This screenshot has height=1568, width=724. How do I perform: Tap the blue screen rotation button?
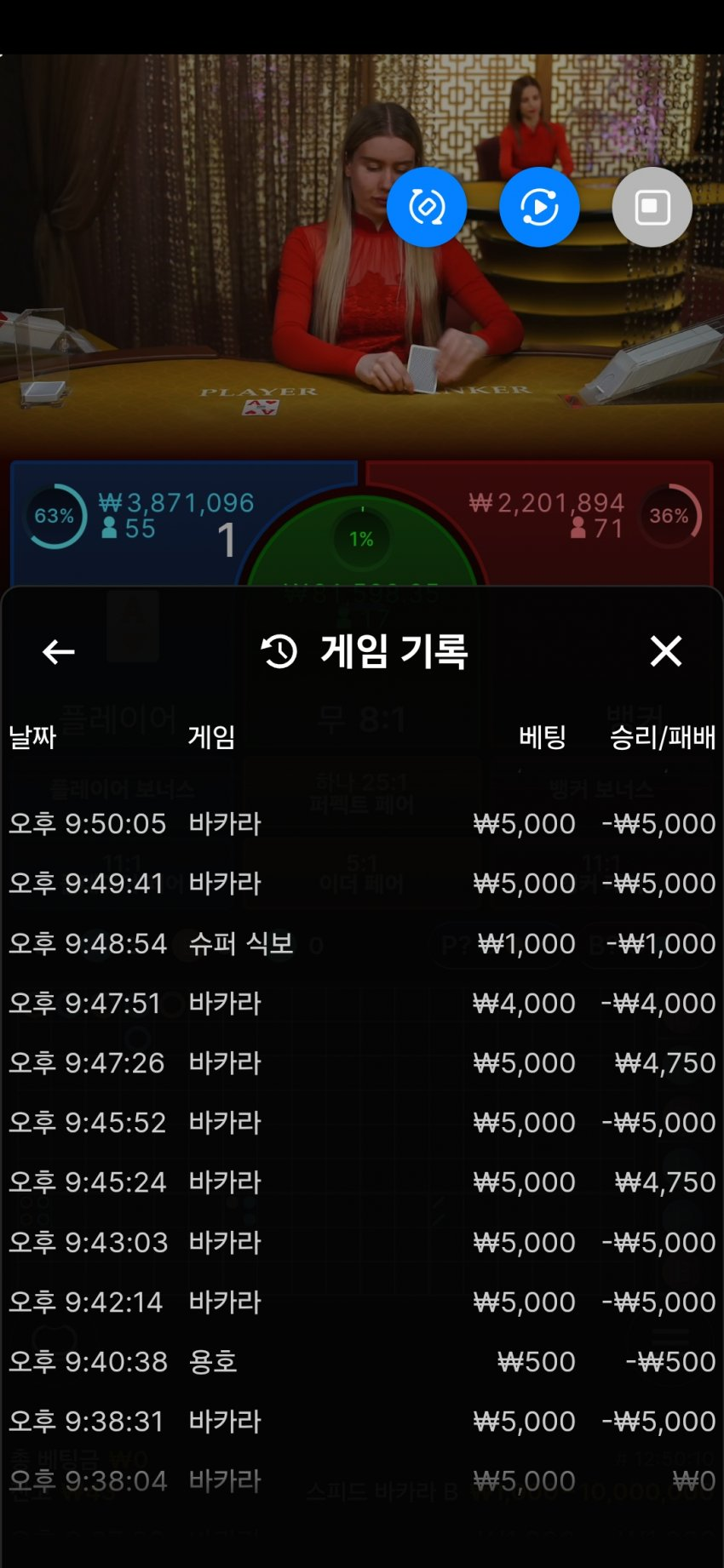(x=427, y=207)
